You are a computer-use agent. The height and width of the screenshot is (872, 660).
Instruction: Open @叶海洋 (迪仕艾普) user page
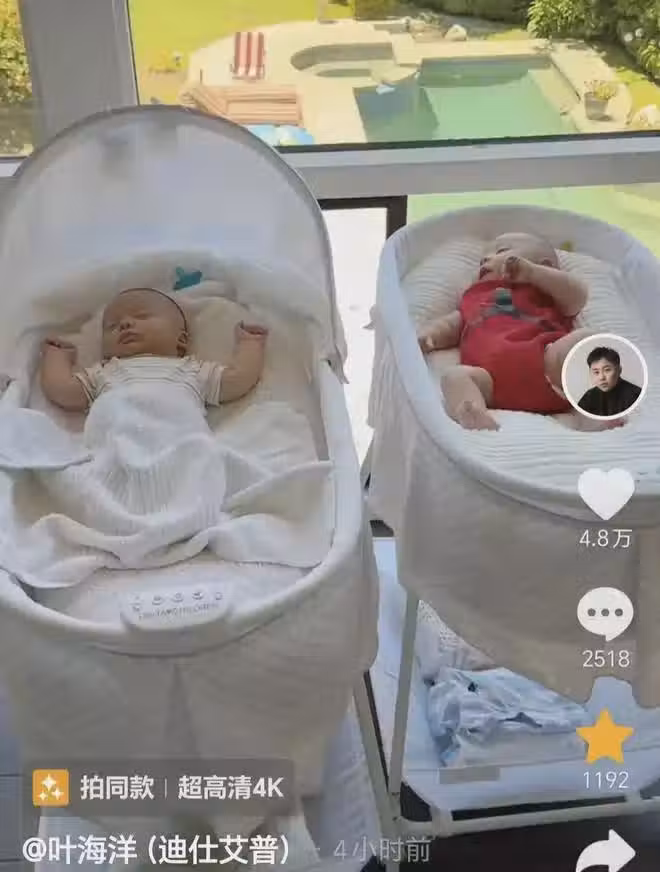tap(157, 851)
